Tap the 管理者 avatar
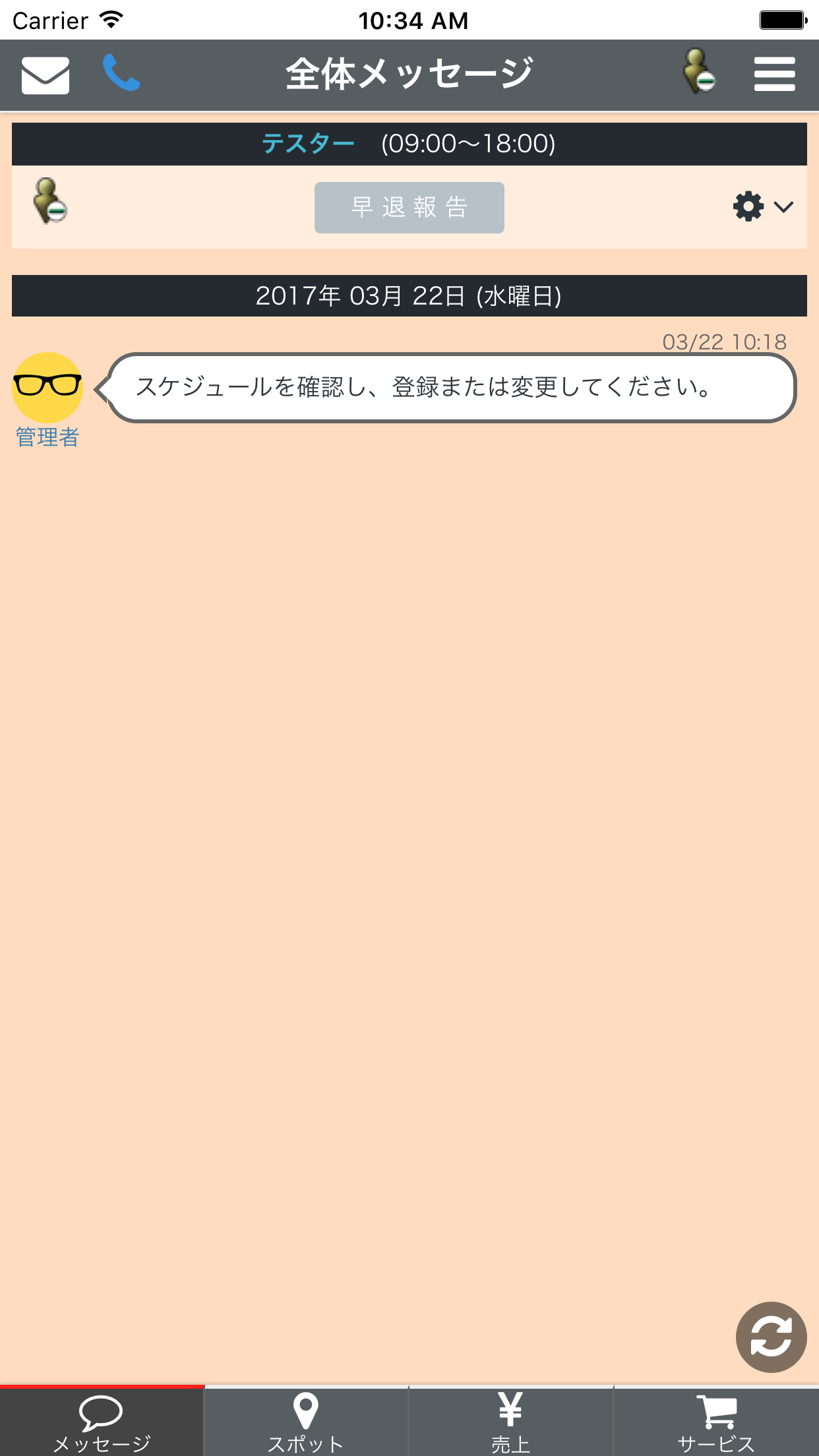819x1456 pixels. coord(47,388)
